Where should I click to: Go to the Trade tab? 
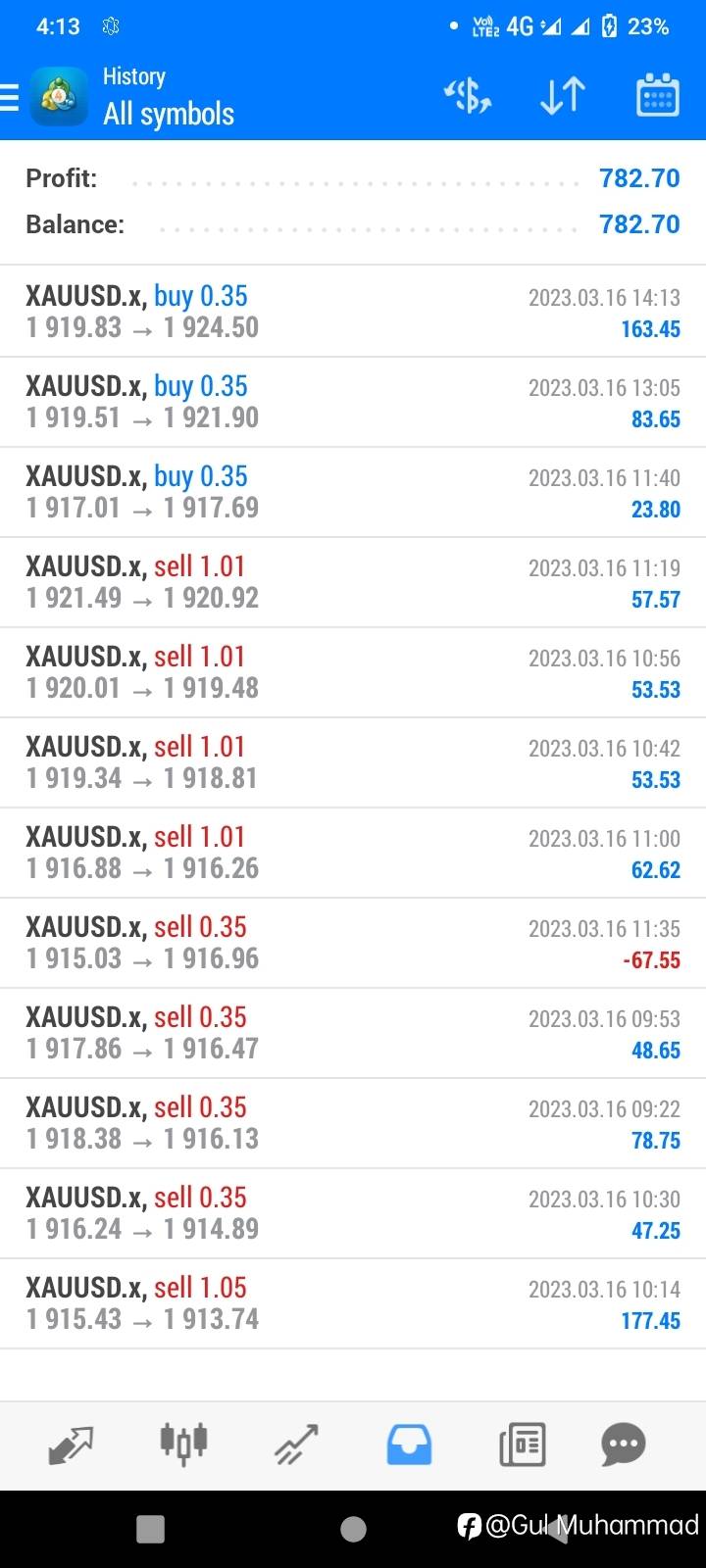tap(296, 1445)
